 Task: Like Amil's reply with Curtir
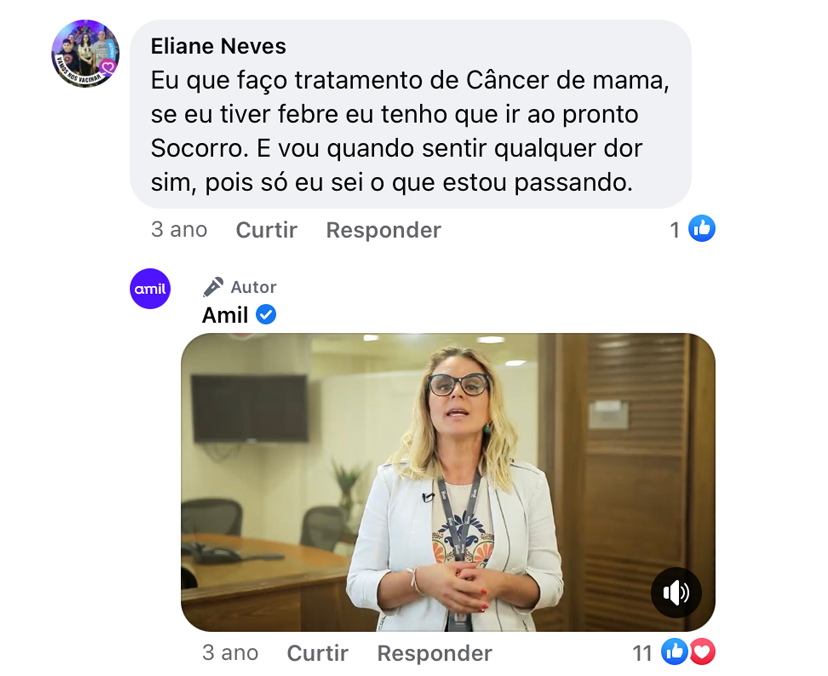point(317,653)
